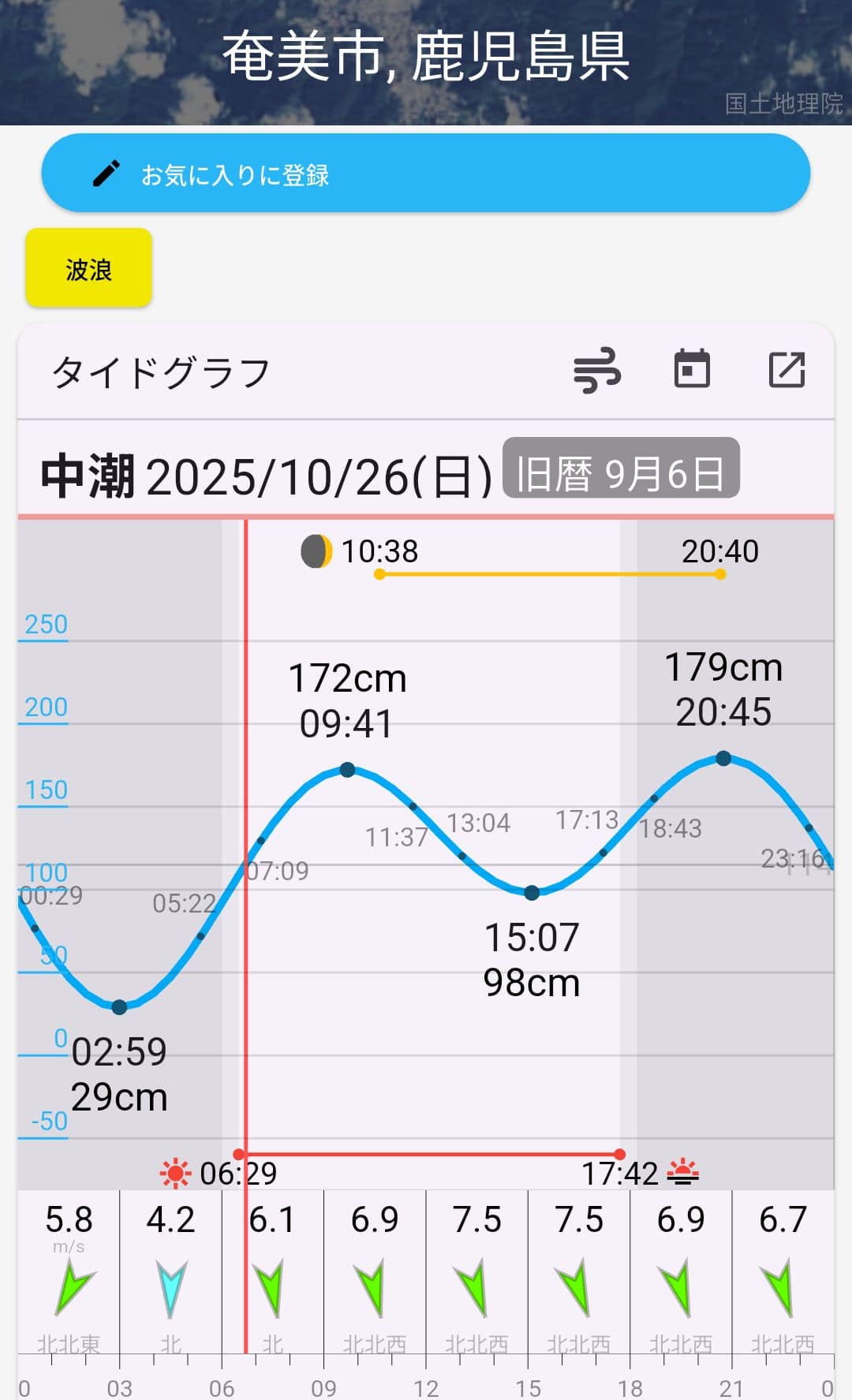
Task: Open tide graph in external view
Action: coord(787,369)
